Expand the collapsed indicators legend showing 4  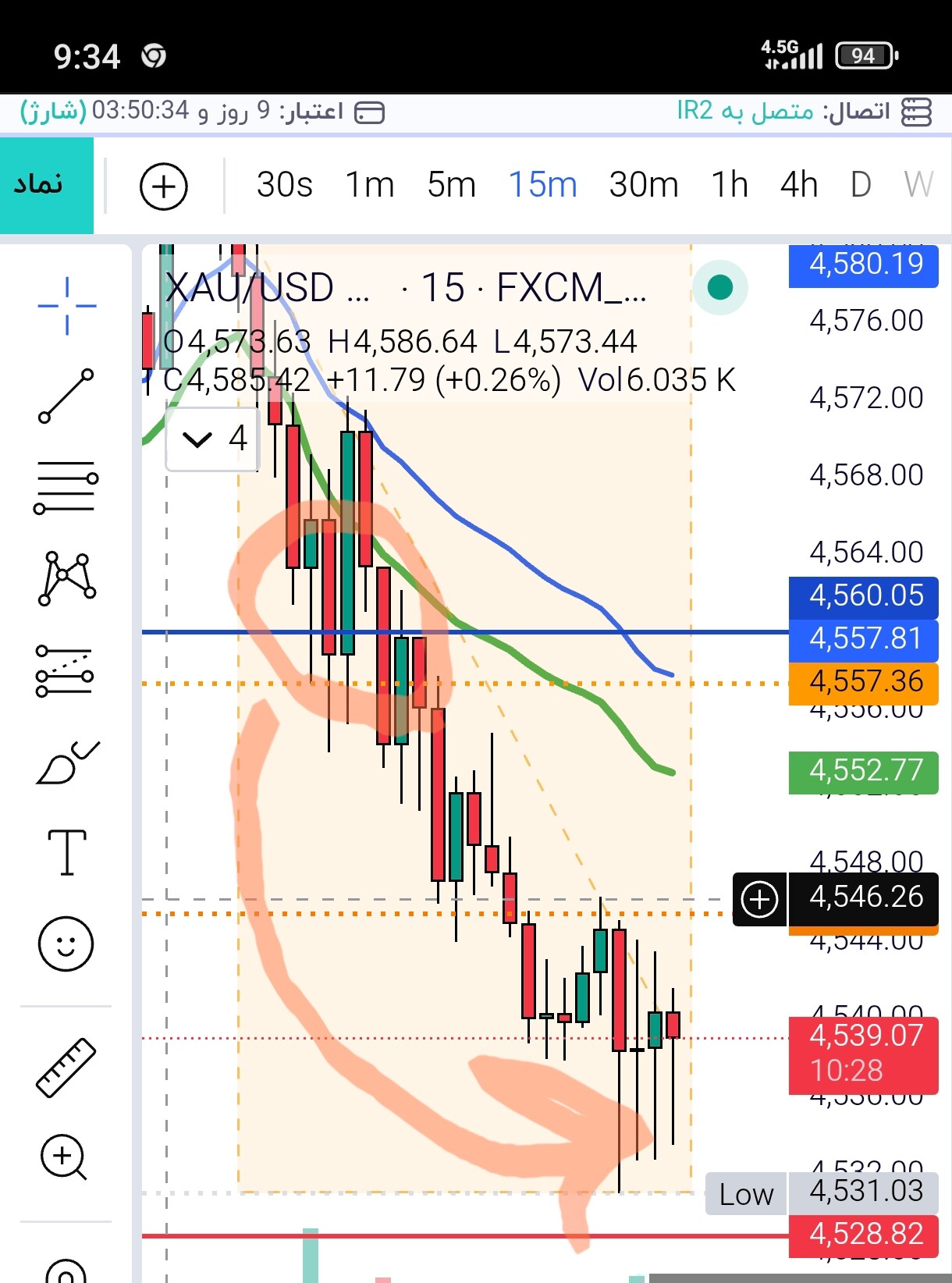coord(212,439)
